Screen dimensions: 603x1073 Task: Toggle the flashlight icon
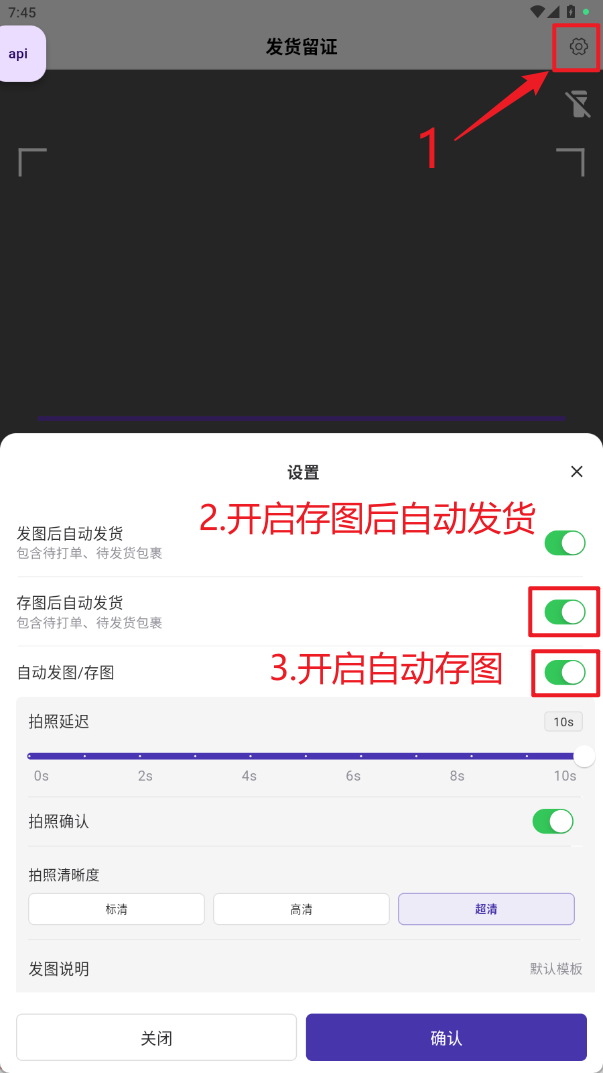coord(577,103)
